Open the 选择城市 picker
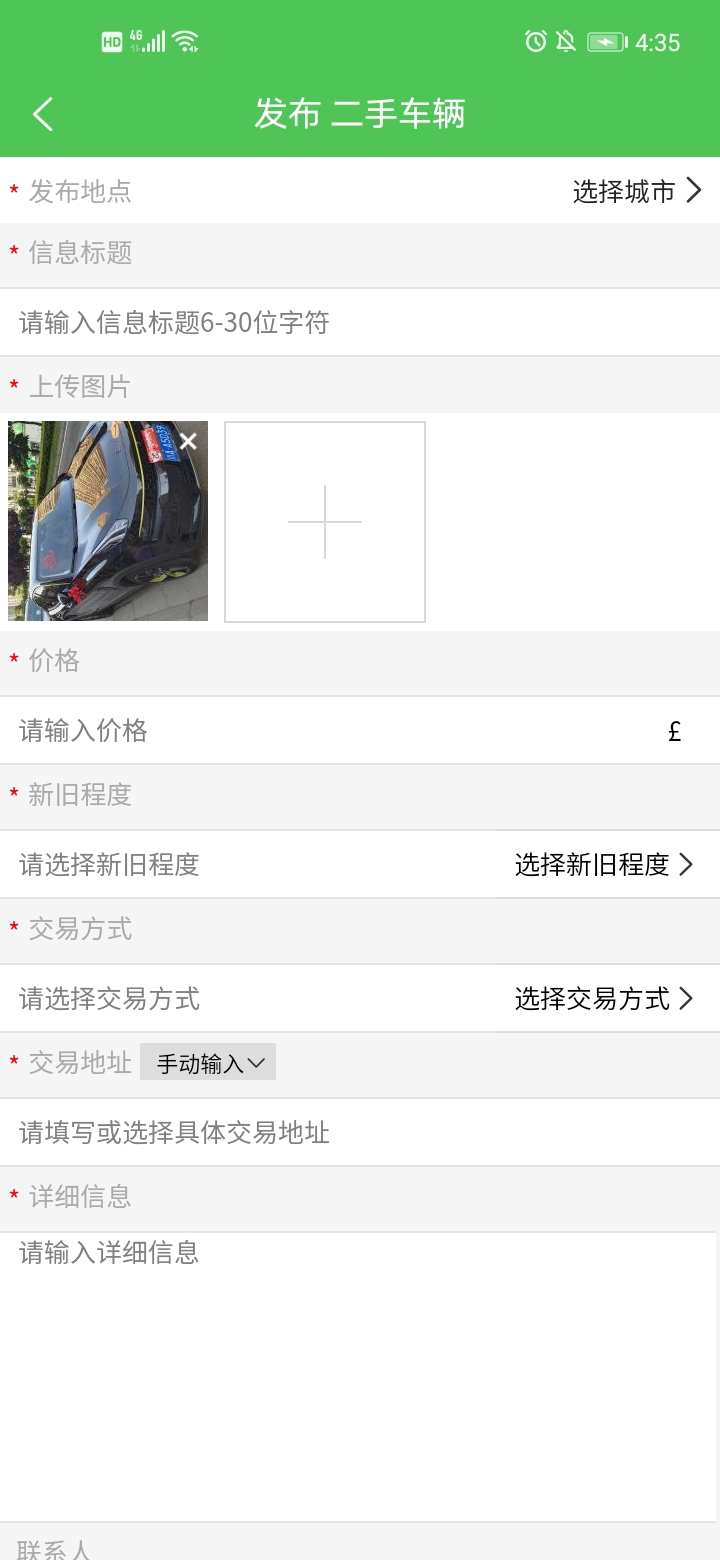720x1560 pixels. [637, 191]
